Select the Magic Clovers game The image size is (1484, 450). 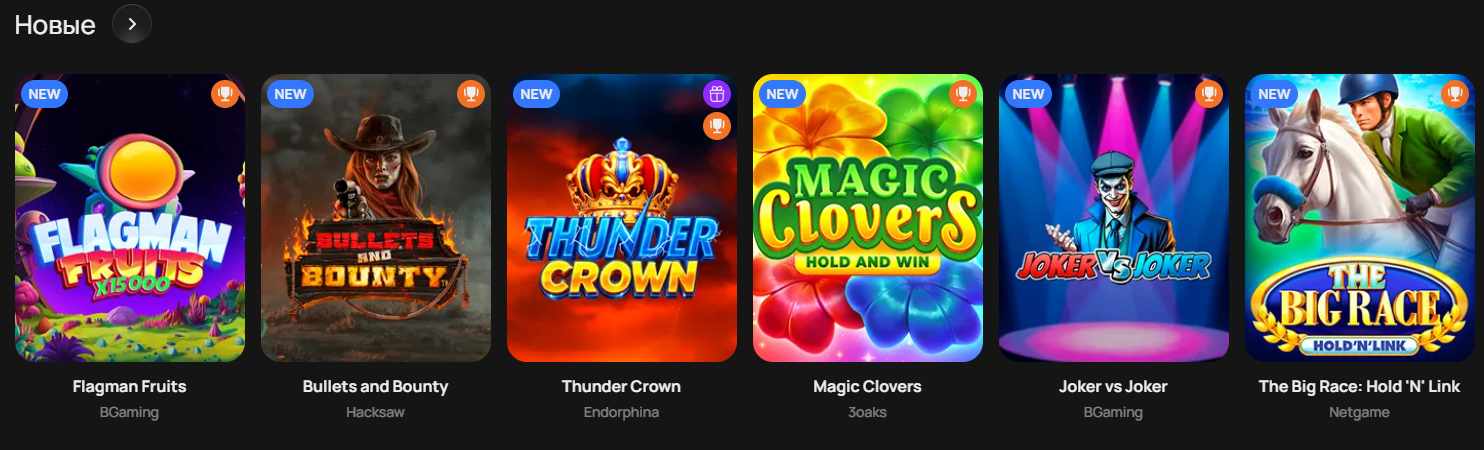click(868, 218)
